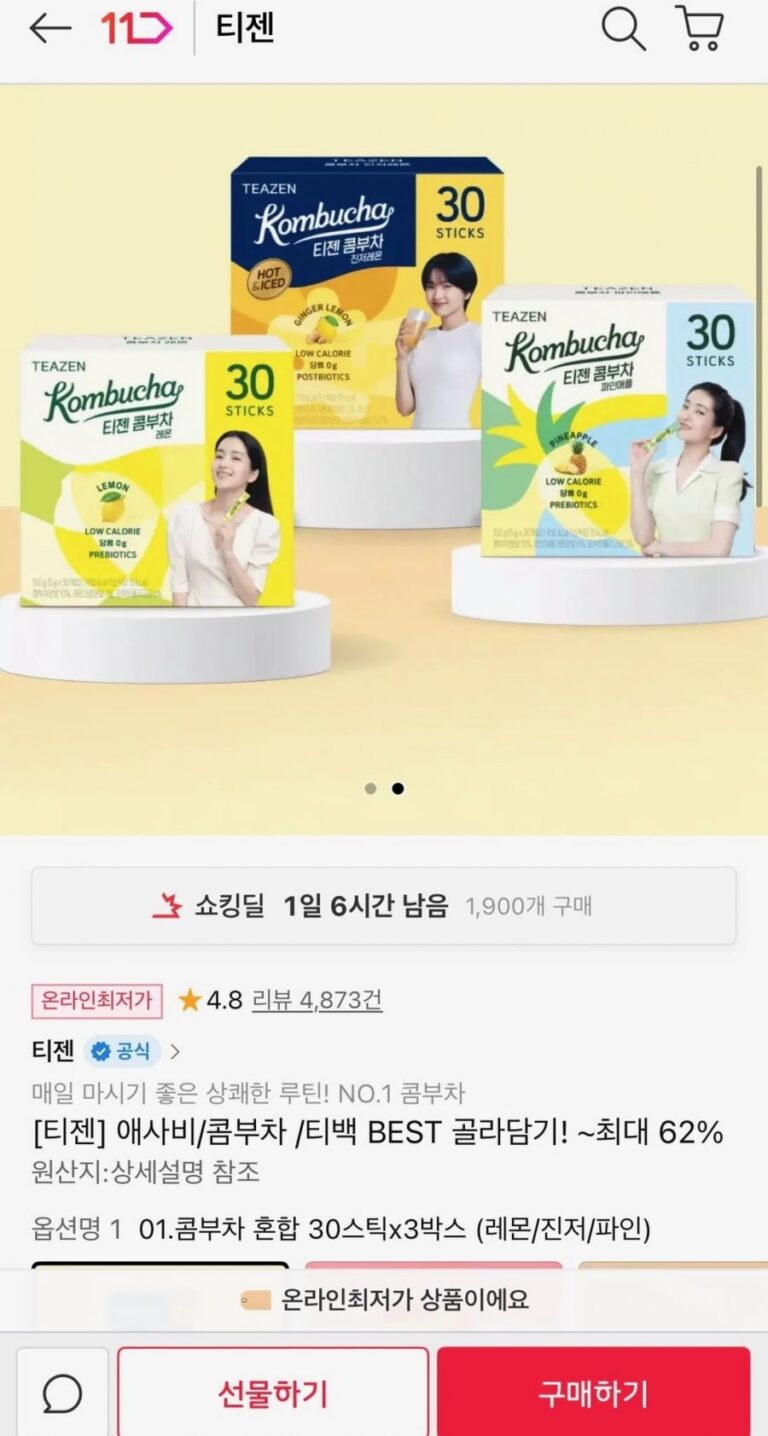Screen dimensions: 768x1436
Task: Open the 리뷰 4,873건 reviews link
Action: click(x=317, y=999)
